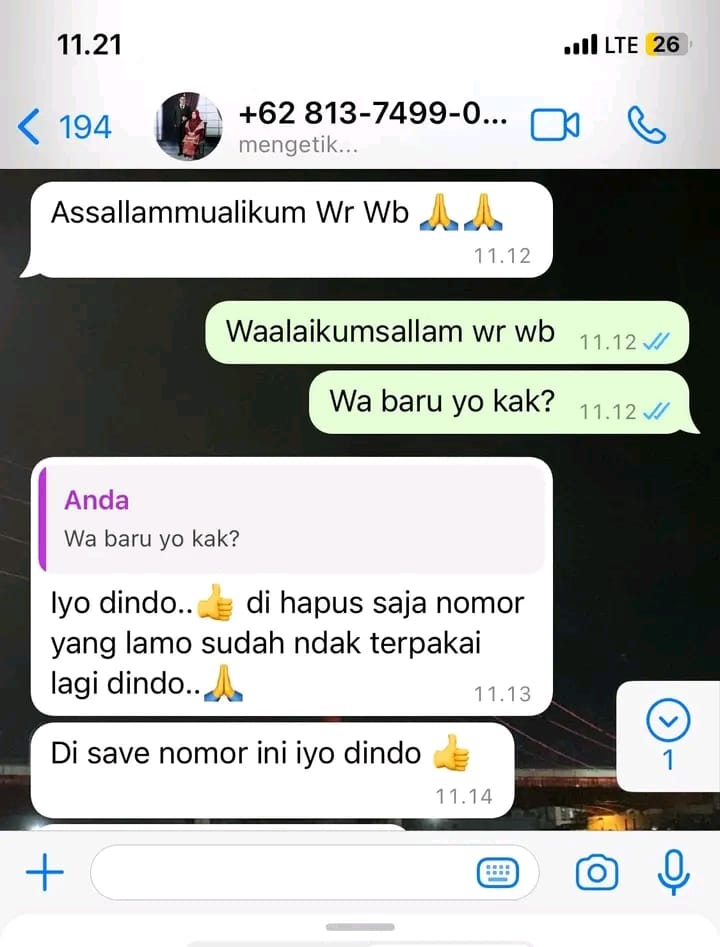Focus the message text field
Screen dimensions: 720x947
coord(280,874)
